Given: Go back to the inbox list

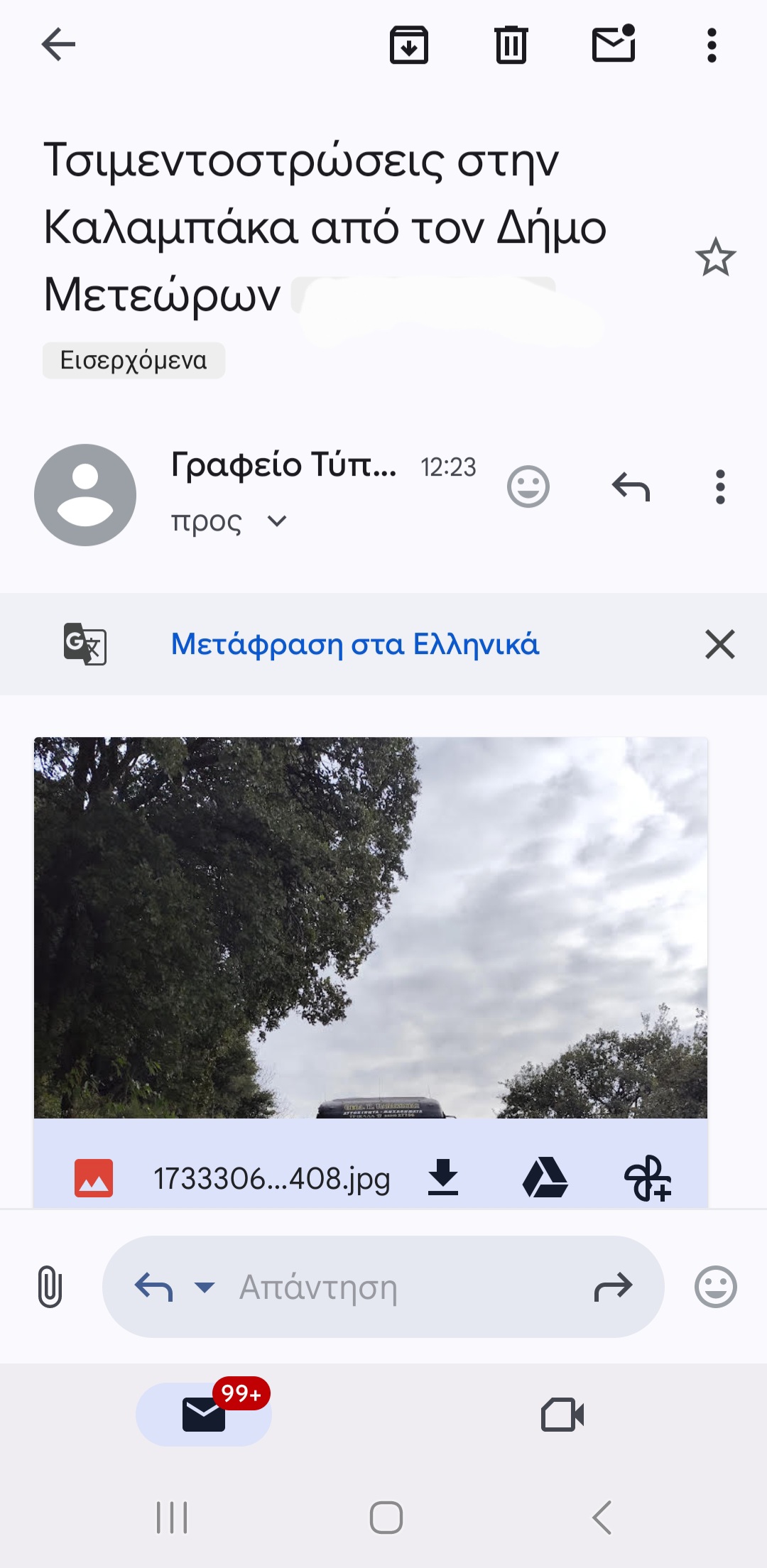Looking at the screenshot, I should 58,45.
